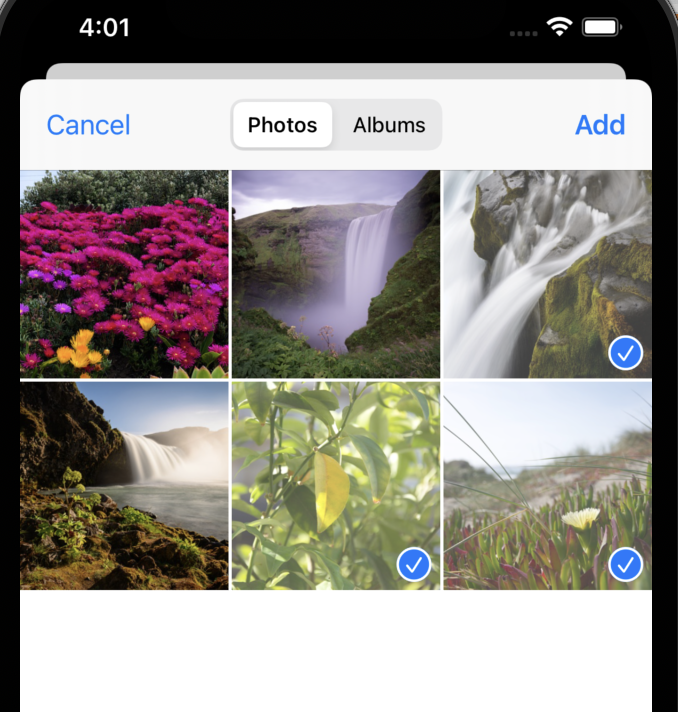Cancel the photo picker
The height and width of the screenshot is (712, 678).
pyautogui.click(x=88, y=125)
